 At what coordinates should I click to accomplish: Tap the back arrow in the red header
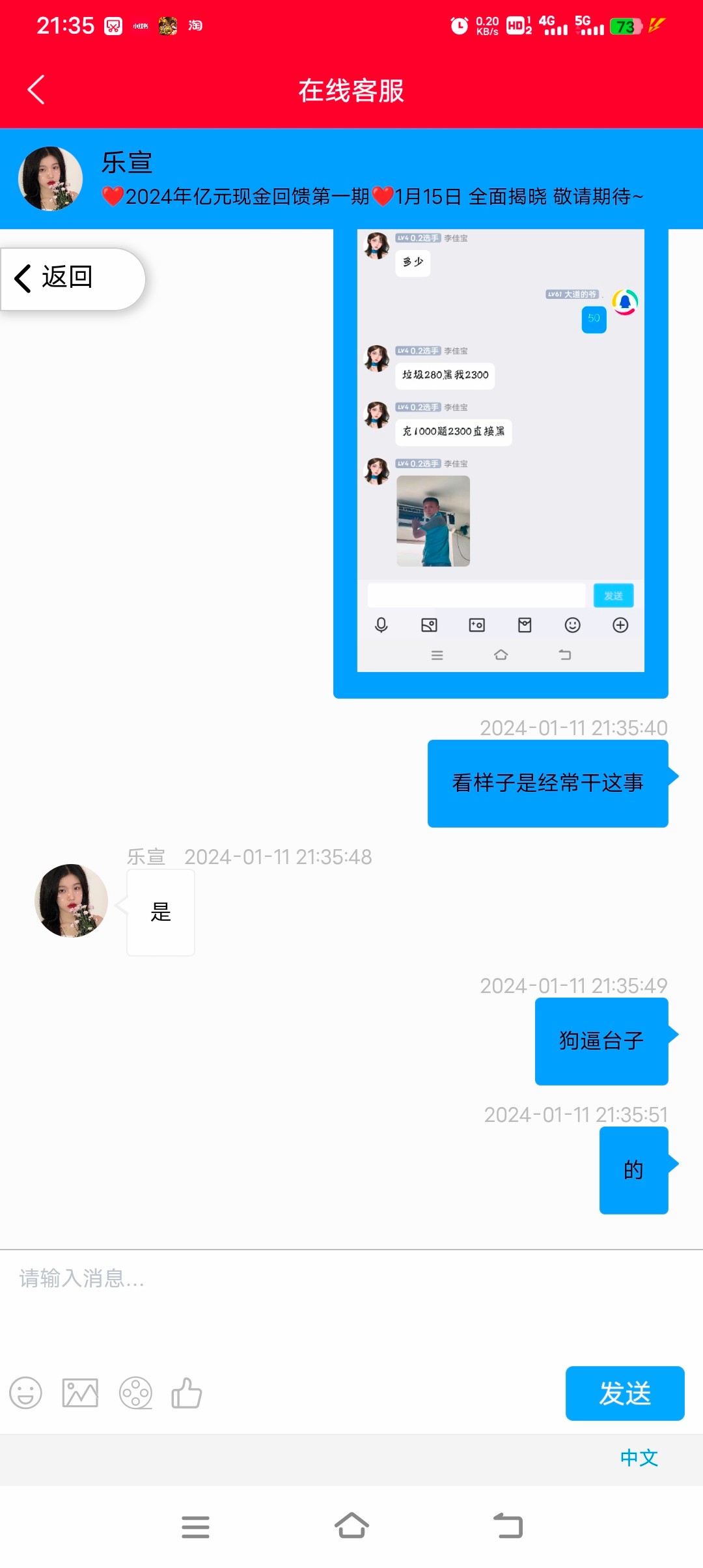[36, 90]
